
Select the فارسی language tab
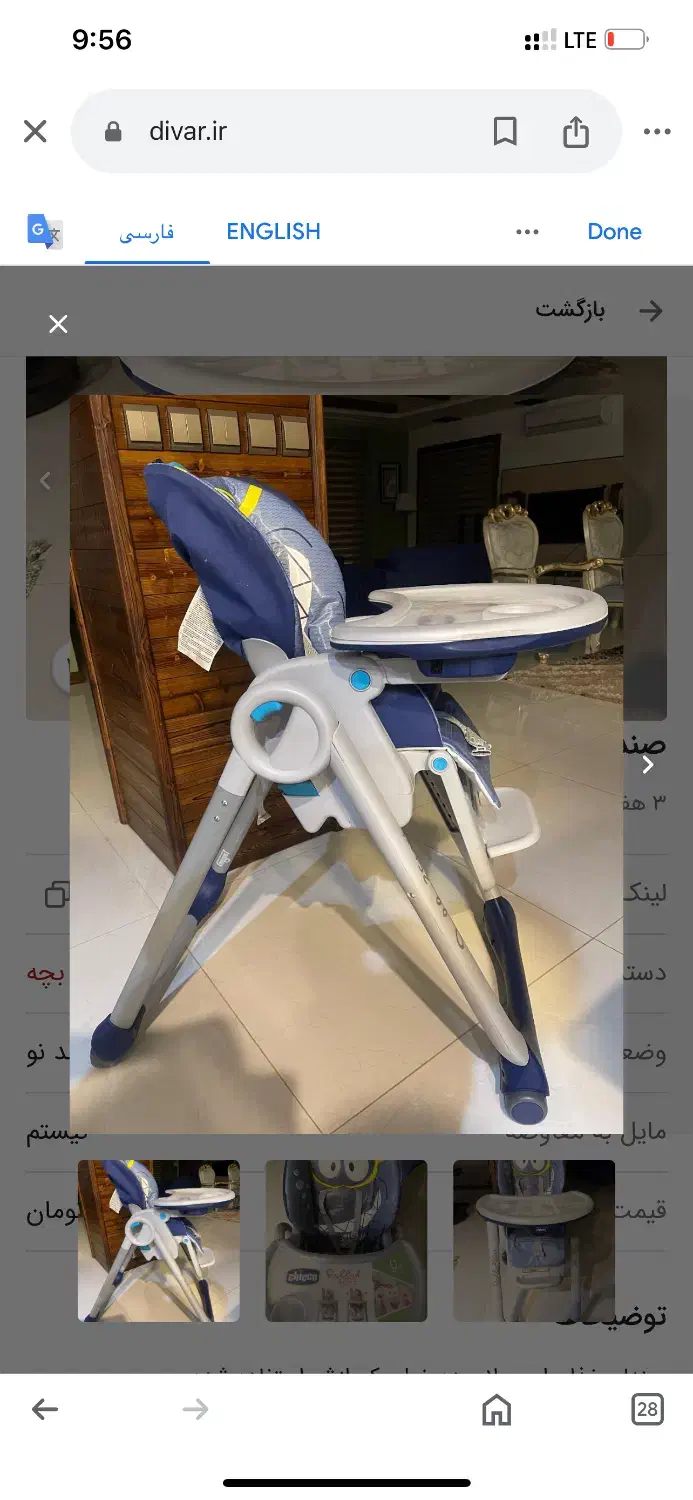147,232
